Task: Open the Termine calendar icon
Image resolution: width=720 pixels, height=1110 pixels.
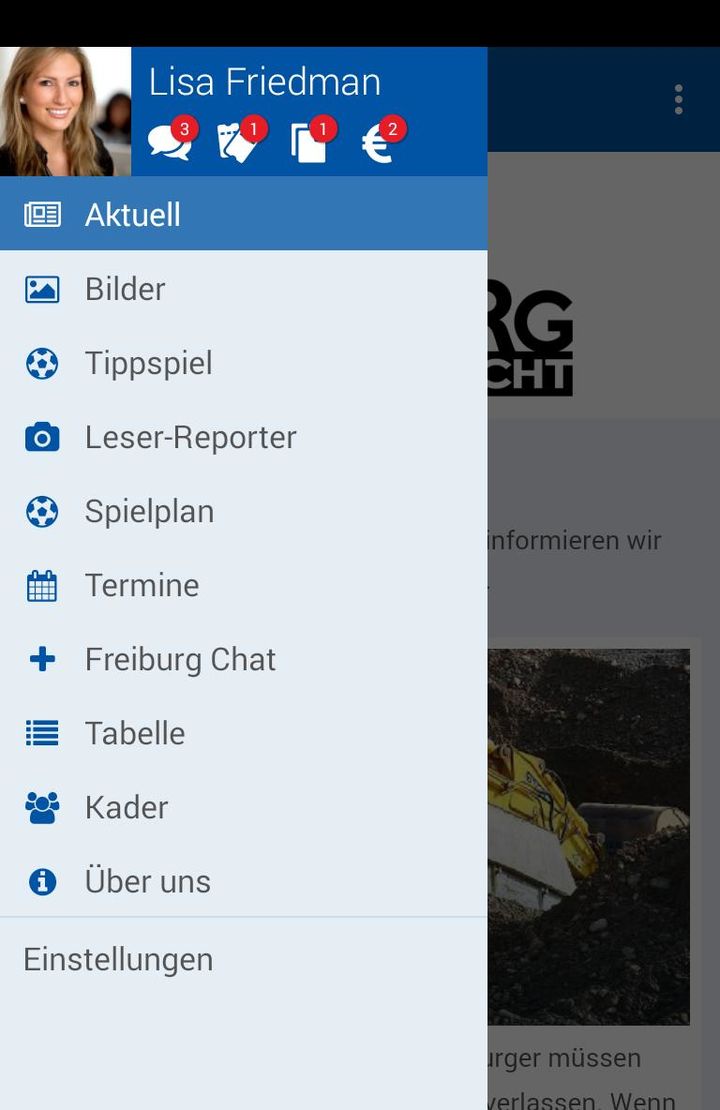Action: click(40, 584)
